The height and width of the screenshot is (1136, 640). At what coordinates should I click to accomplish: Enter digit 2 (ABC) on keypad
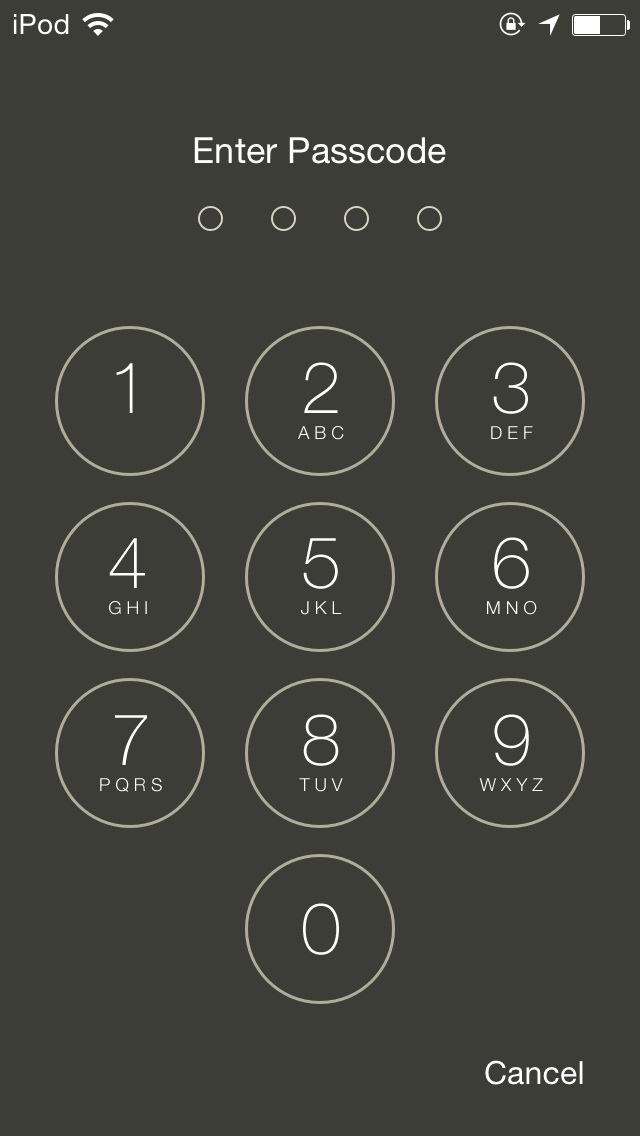point(320,401)
